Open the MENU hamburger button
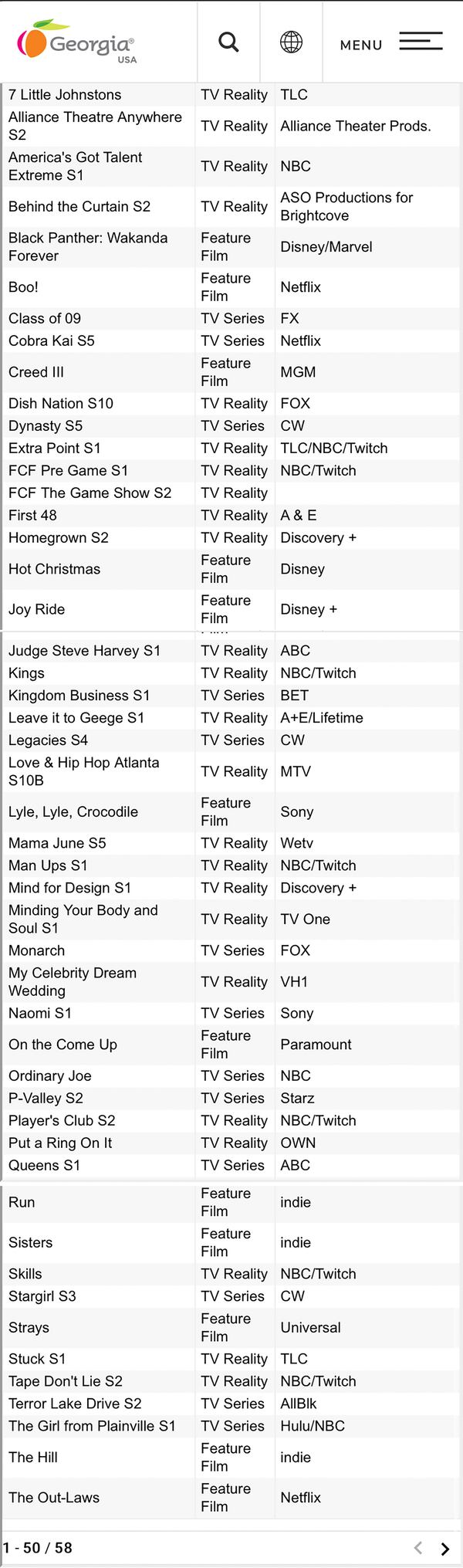The width and height of the screenshot is (463, 1568). pyautogui.click(x=391, y=43)
